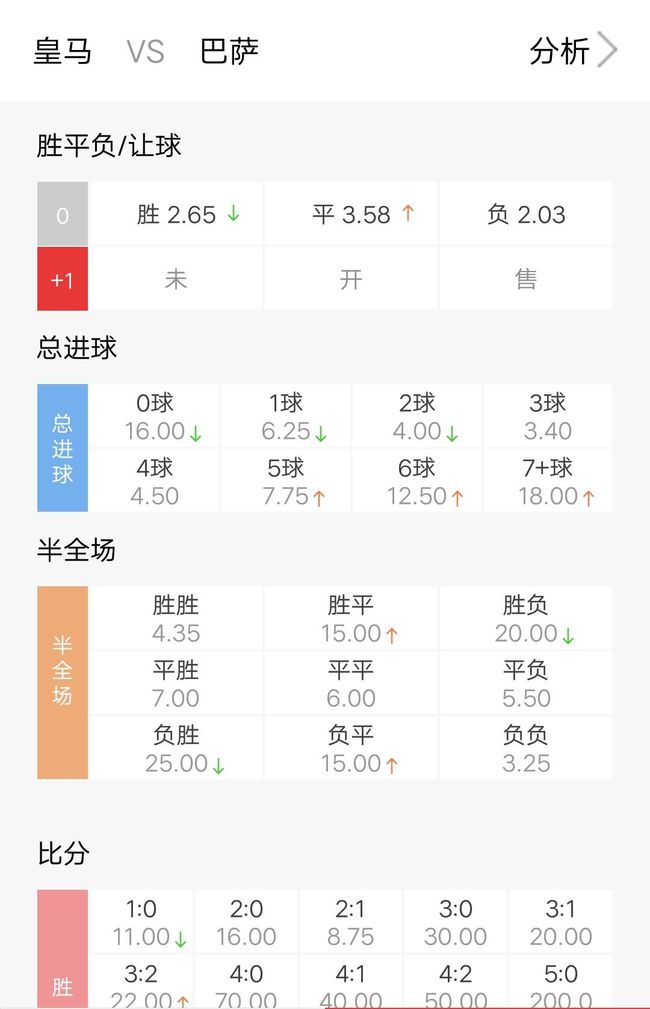Choose the 负 2.03 odds option

coord(526,214)
